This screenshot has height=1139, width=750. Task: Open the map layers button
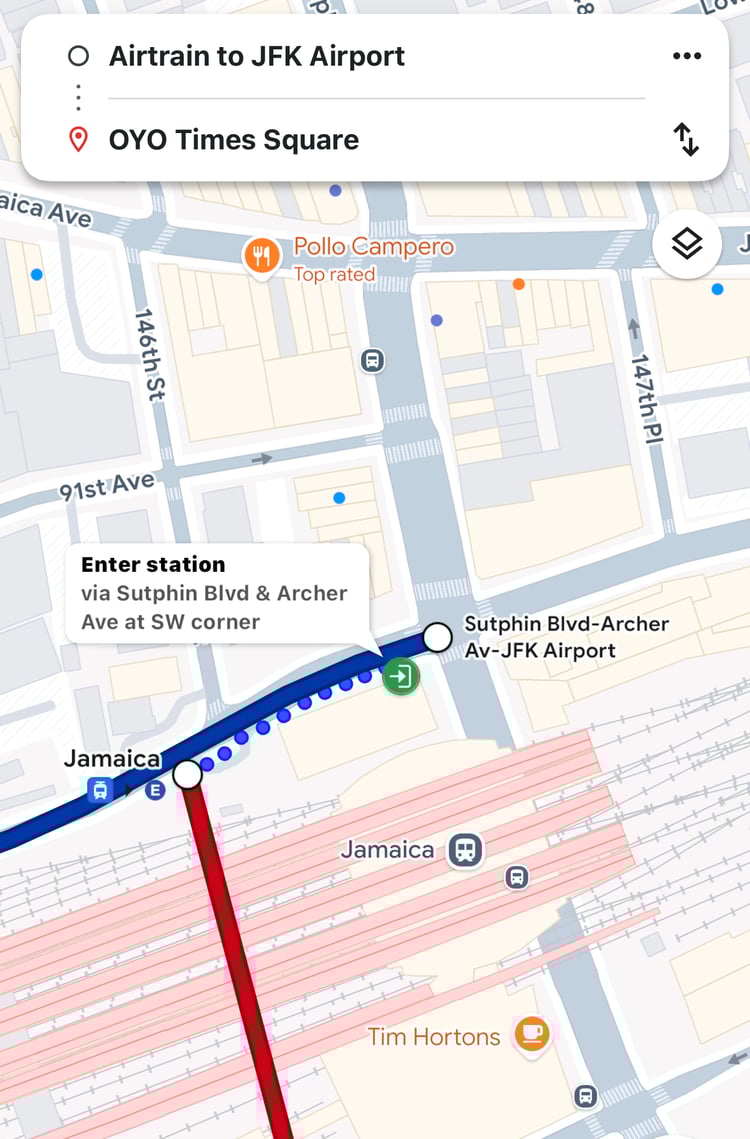(687, 244)
